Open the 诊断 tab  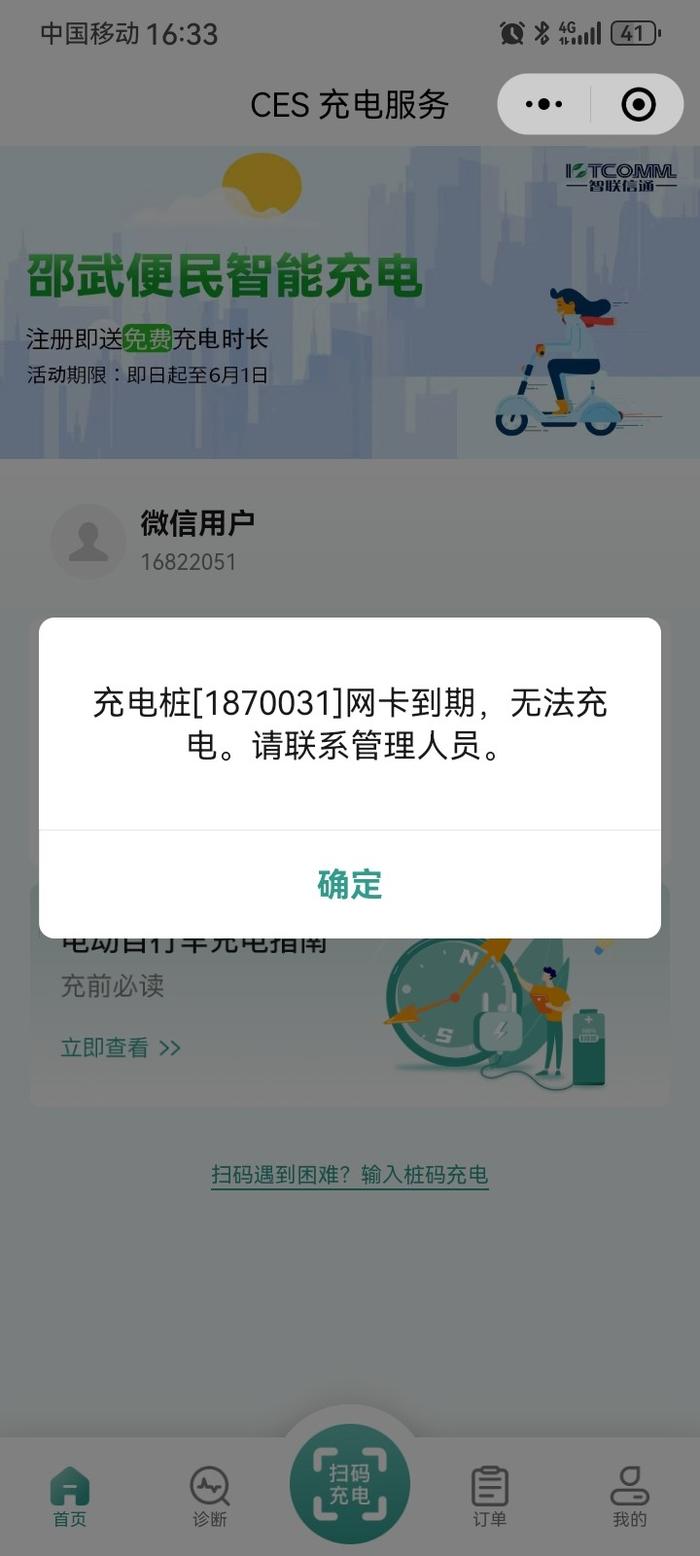[x=210, y=1496]
